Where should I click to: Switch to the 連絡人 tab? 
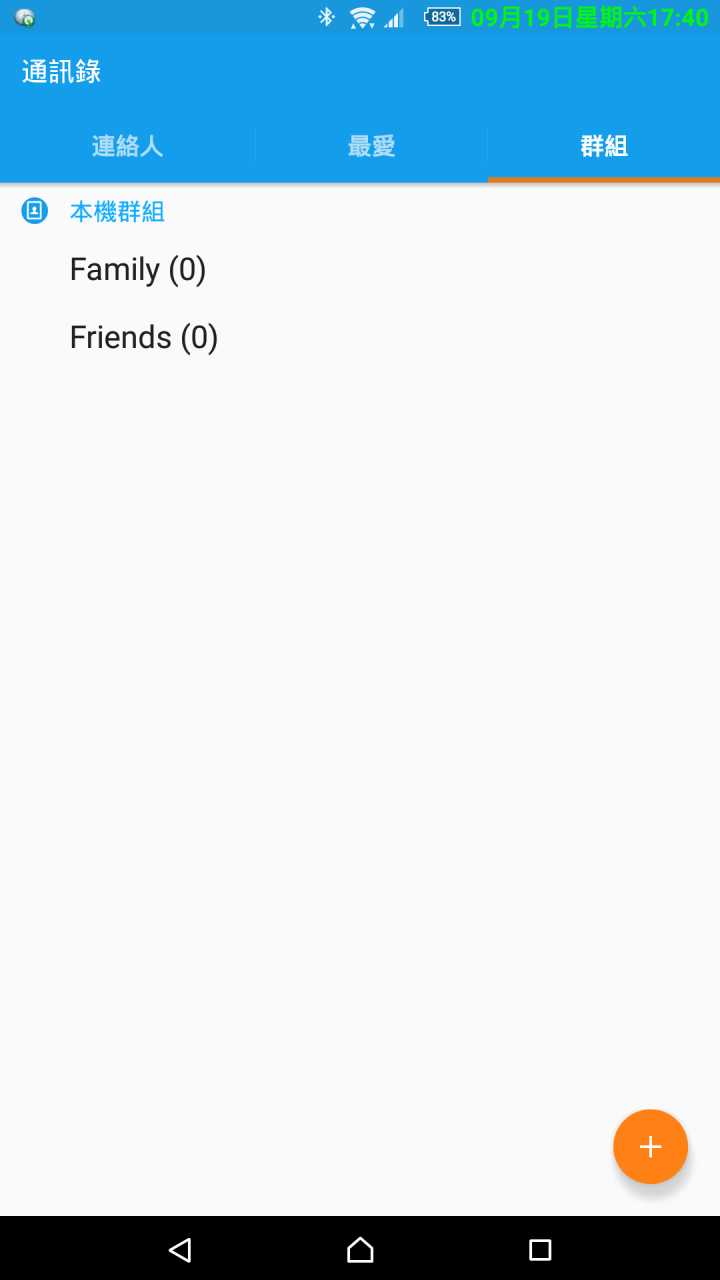click(x=127, y=146)
